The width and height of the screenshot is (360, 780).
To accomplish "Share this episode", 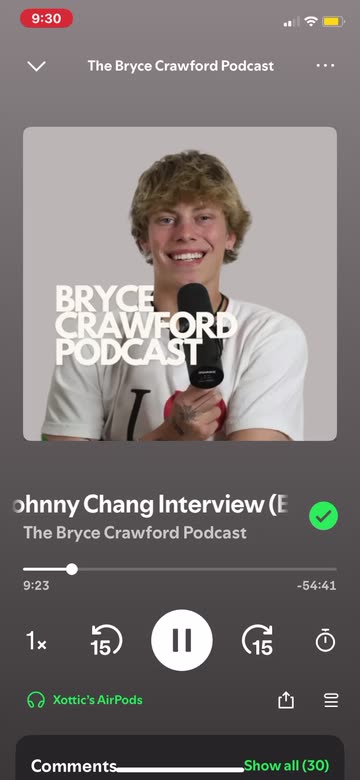I will pos(286,700).
